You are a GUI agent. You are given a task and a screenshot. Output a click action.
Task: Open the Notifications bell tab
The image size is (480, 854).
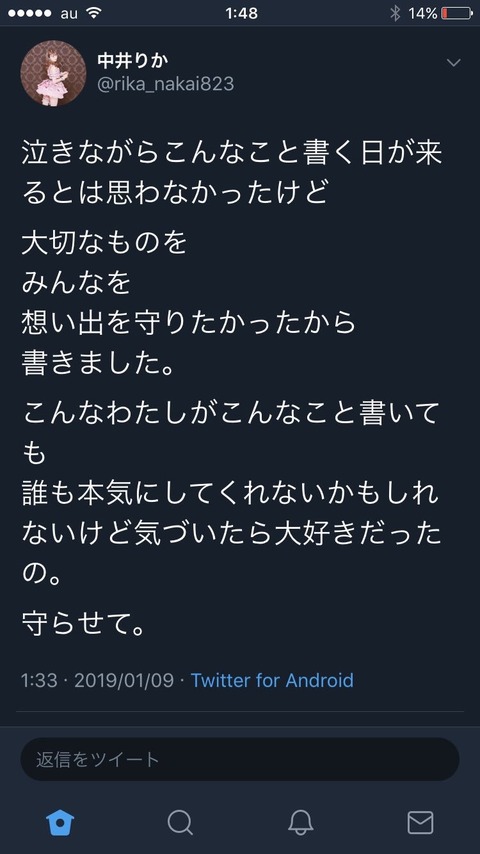click(300, 822)
